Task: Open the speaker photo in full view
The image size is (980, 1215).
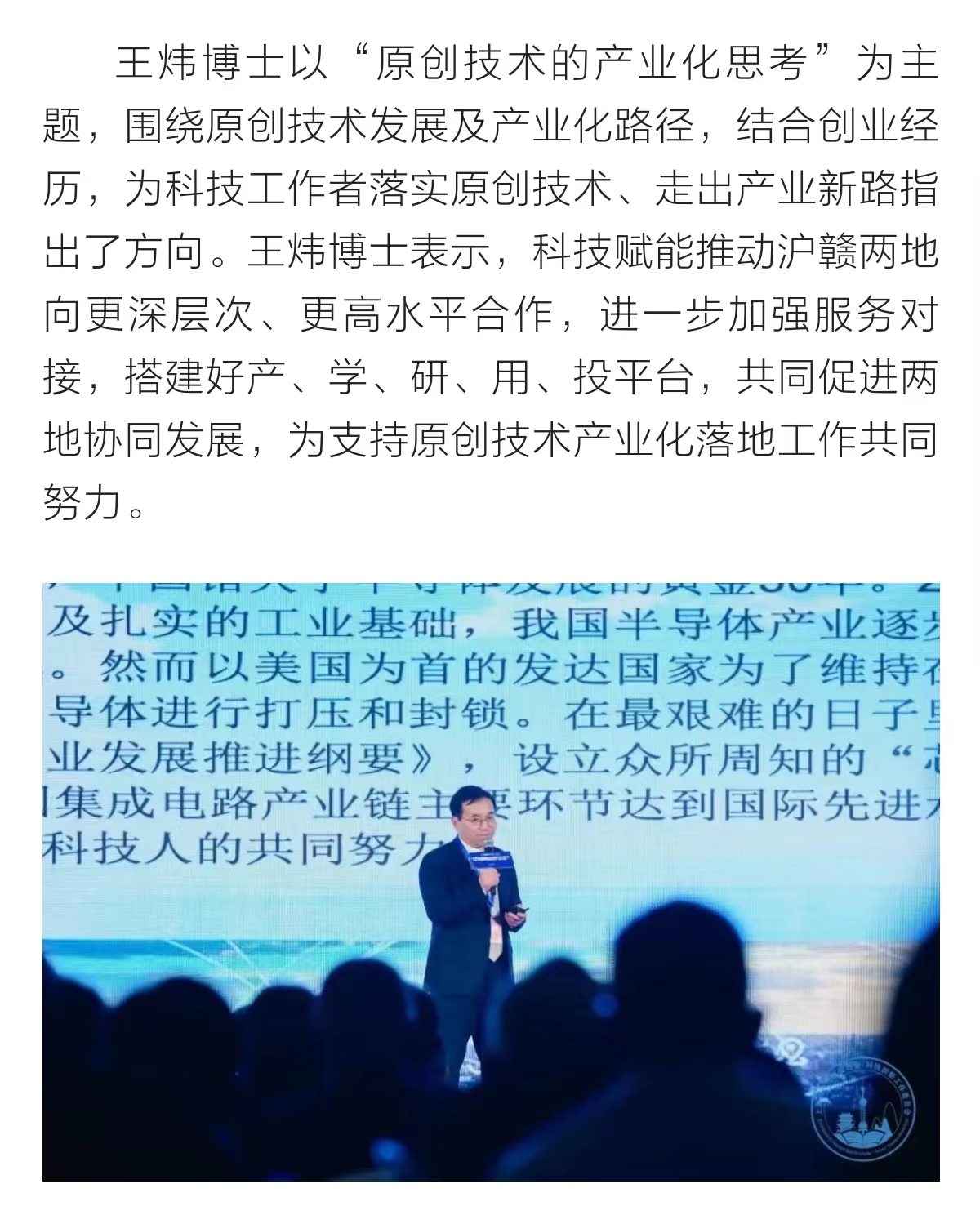Action: [x=490, y=882]
